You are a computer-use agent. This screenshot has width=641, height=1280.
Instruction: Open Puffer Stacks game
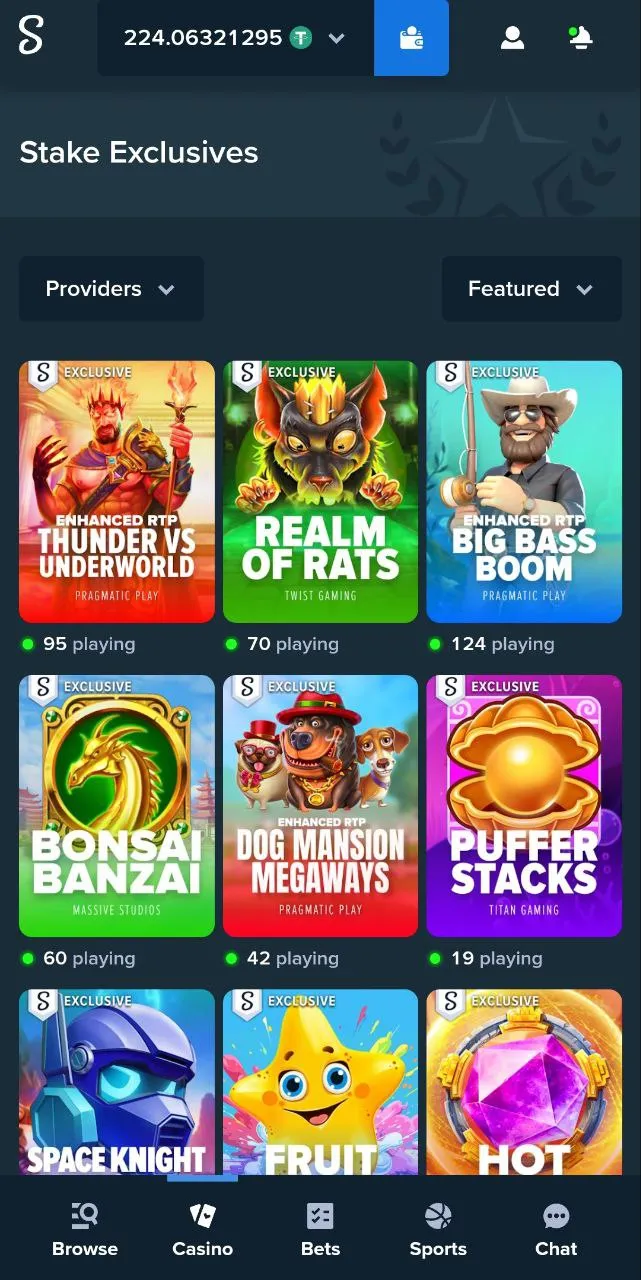[524, 805]
